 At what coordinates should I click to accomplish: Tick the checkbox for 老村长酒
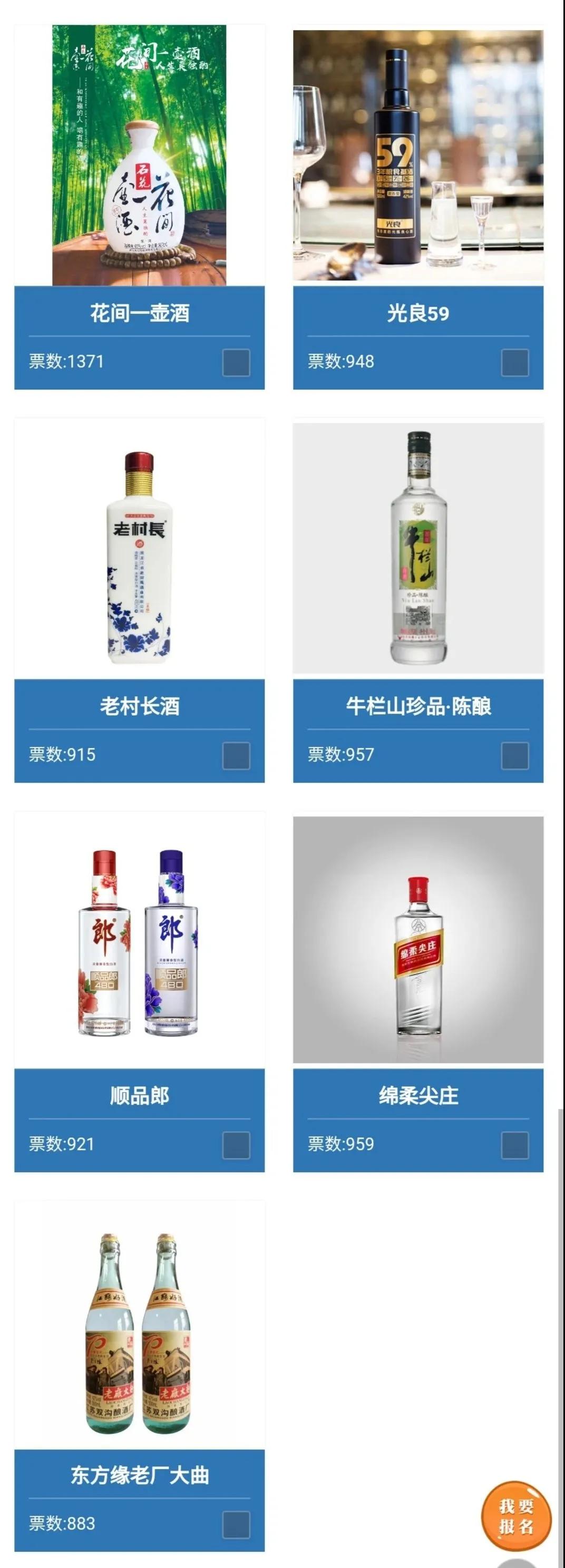[x=236, y=755]
